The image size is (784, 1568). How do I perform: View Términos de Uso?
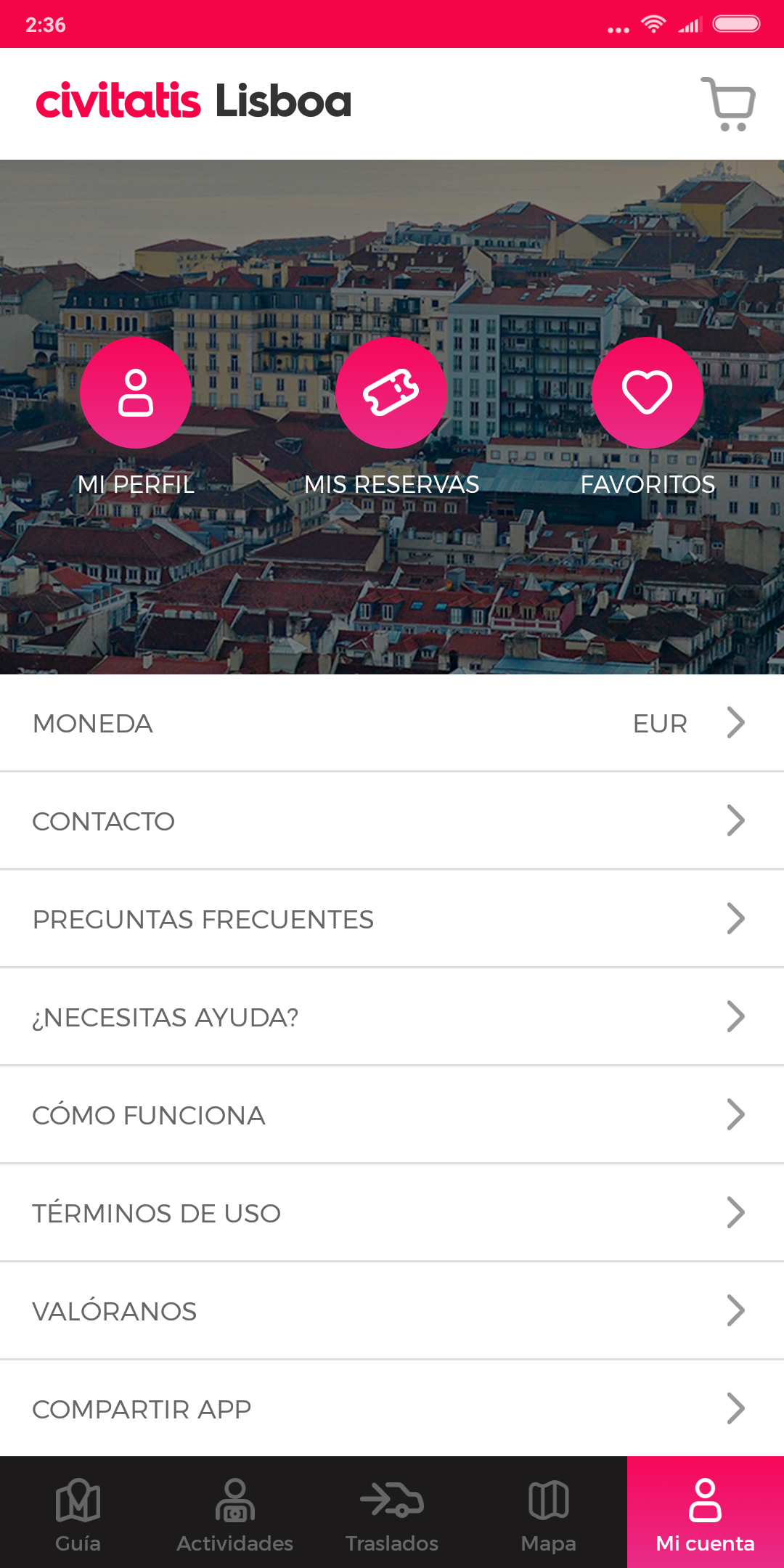coord(392,1213)
